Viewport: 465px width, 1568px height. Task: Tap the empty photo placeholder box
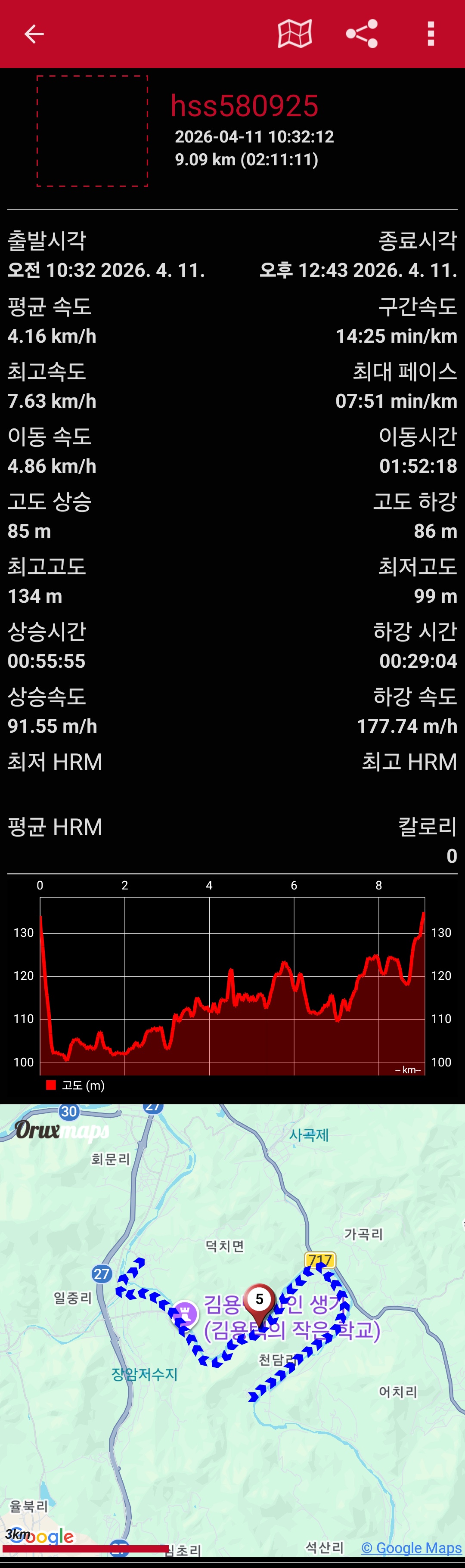[x=93, y=131]
